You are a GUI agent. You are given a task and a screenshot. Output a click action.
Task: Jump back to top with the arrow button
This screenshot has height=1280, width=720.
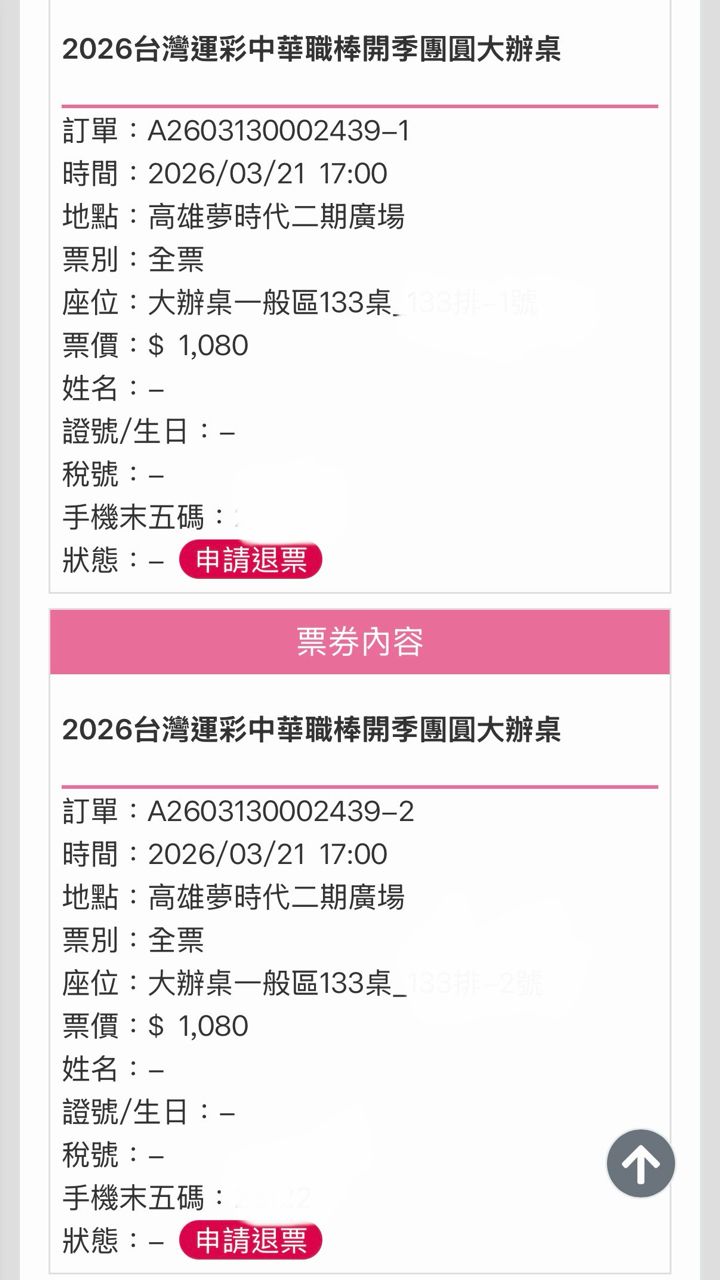pos(641,1163)
